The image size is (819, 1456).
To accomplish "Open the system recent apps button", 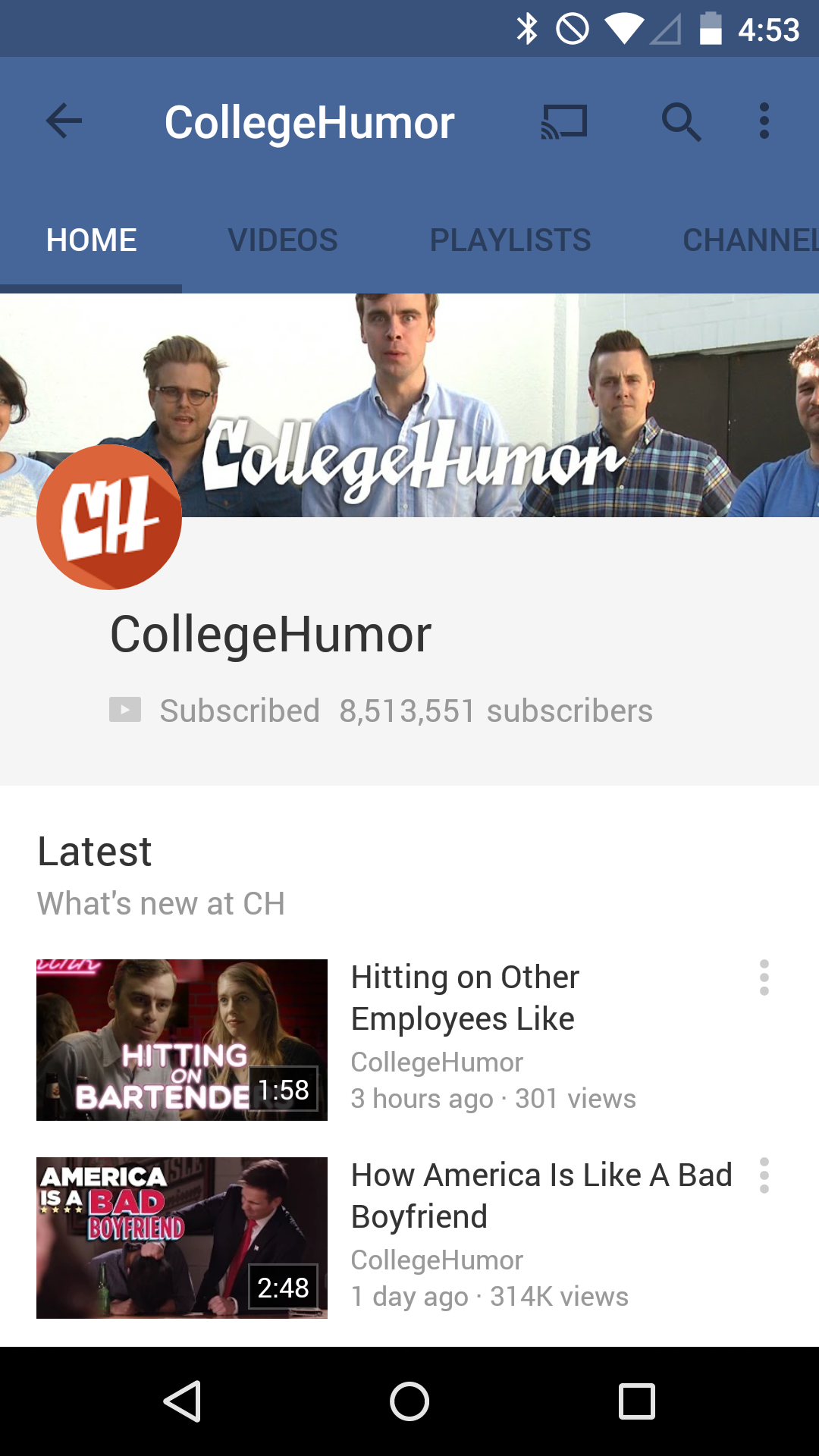I will pyautogui.click(x=637, y=1401).
